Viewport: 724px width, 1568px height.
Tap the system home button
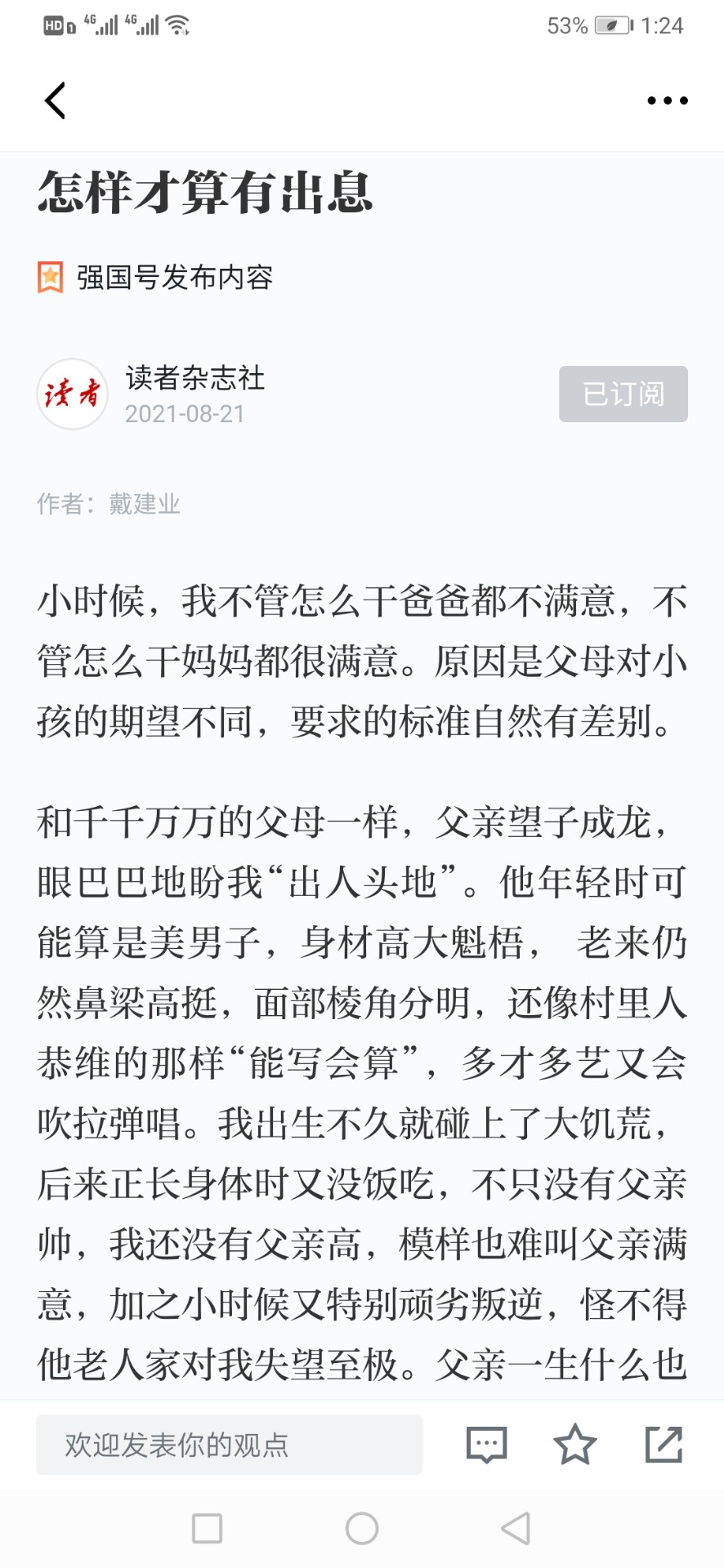362,1528
